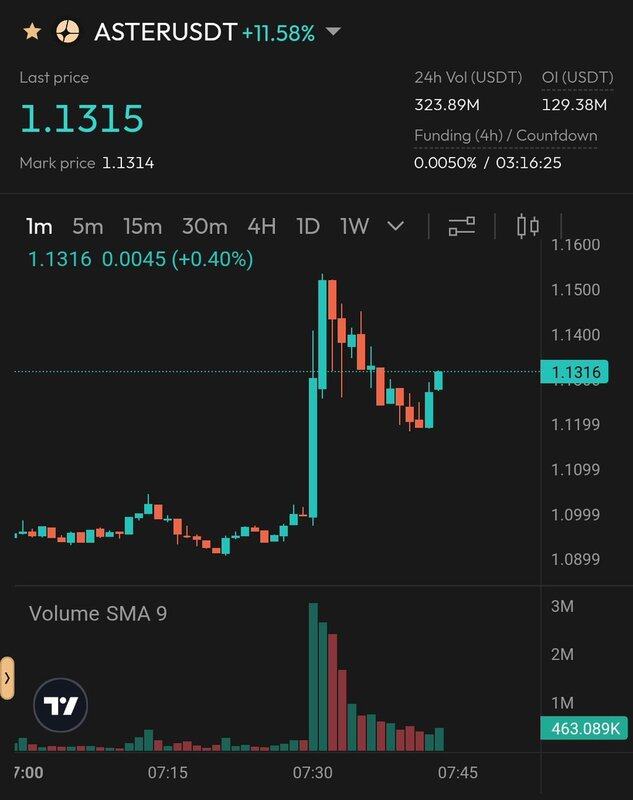
Task: Select the 1W timeframe
Action: coord(354,226)
